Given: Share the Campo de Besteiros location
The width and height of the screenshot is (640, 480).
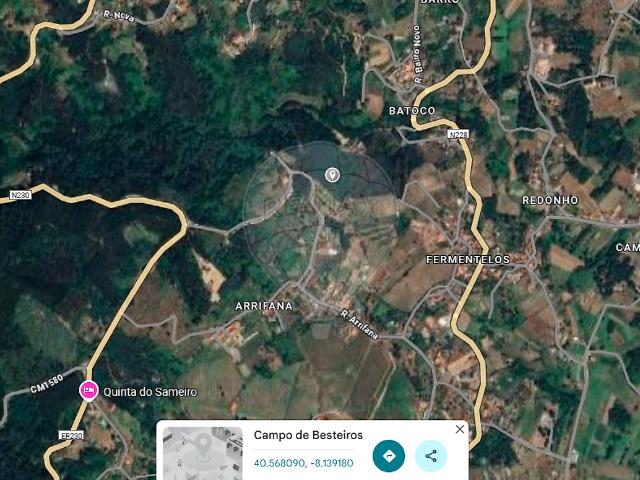Looking at the screenshot, I should click(x=431, y=456).
